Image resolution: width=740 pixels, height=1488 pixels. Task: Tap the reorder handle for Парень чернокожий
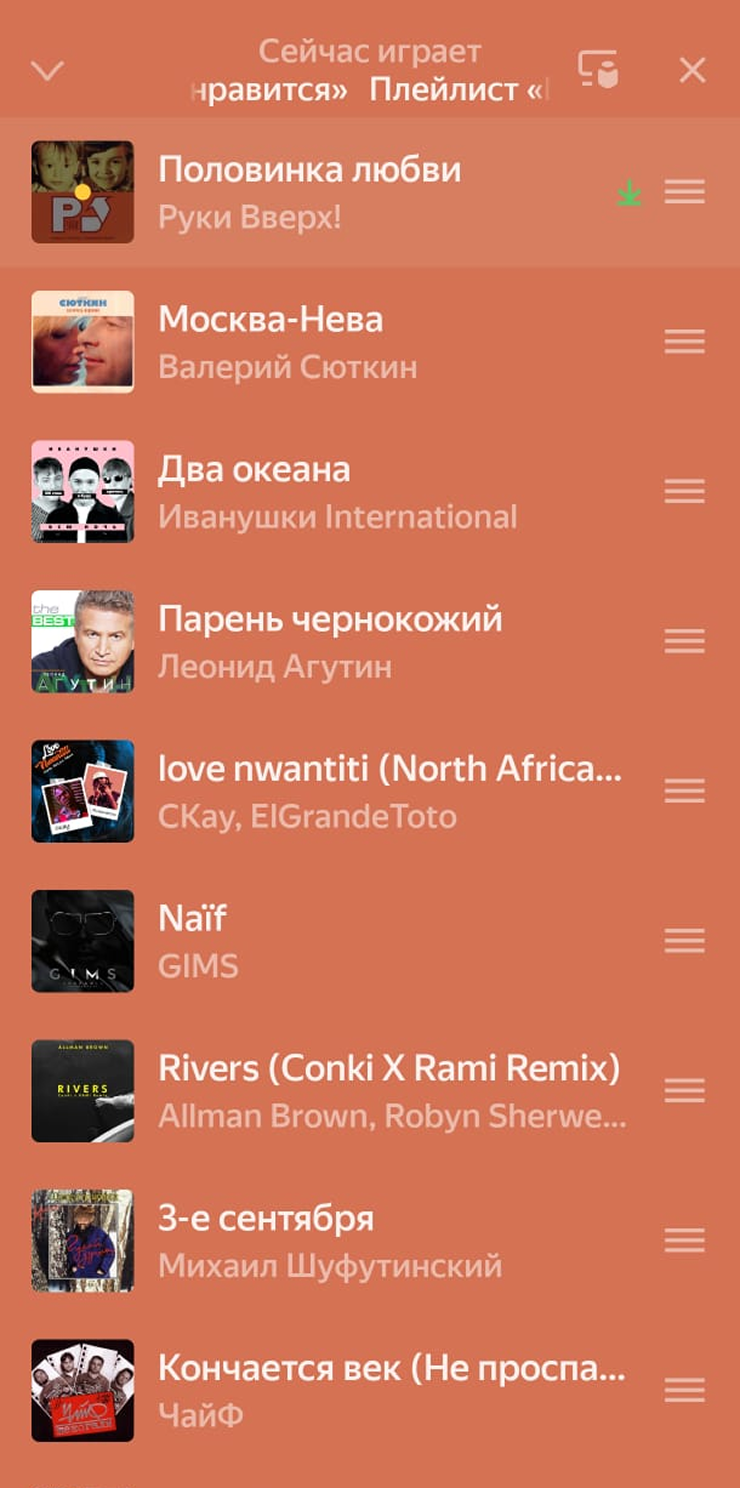tap(685, 641)
